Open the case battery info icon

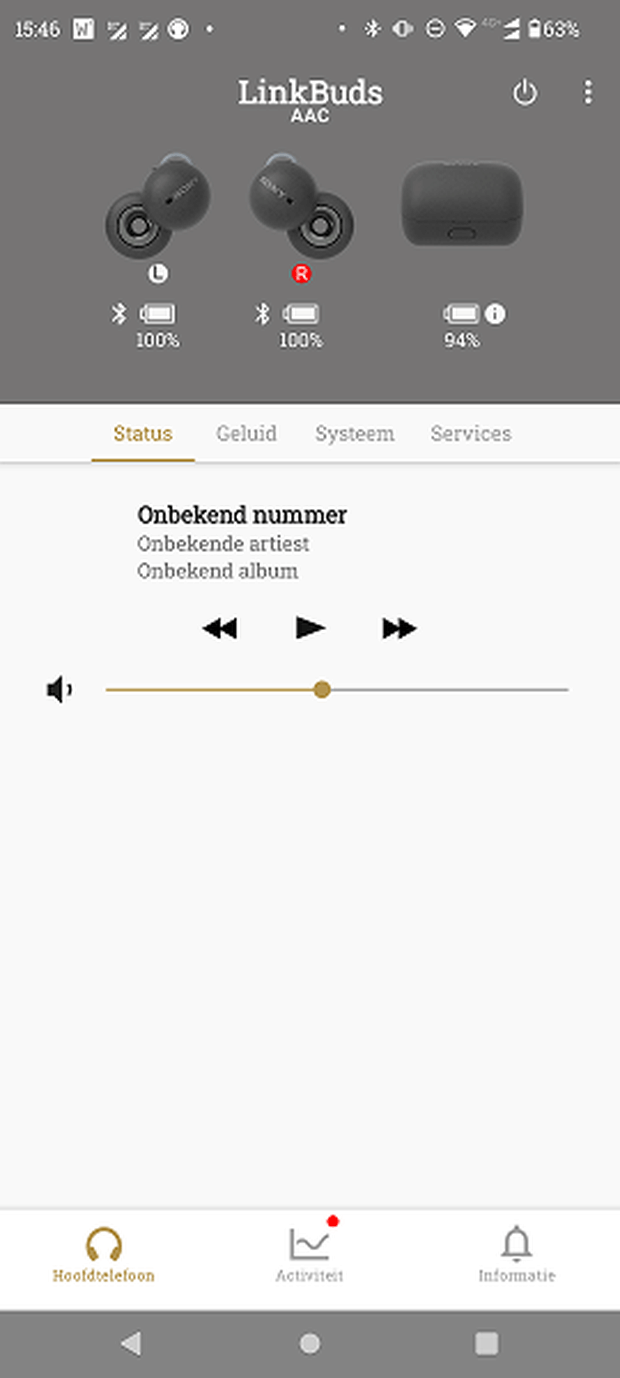[x=495, y=314]
